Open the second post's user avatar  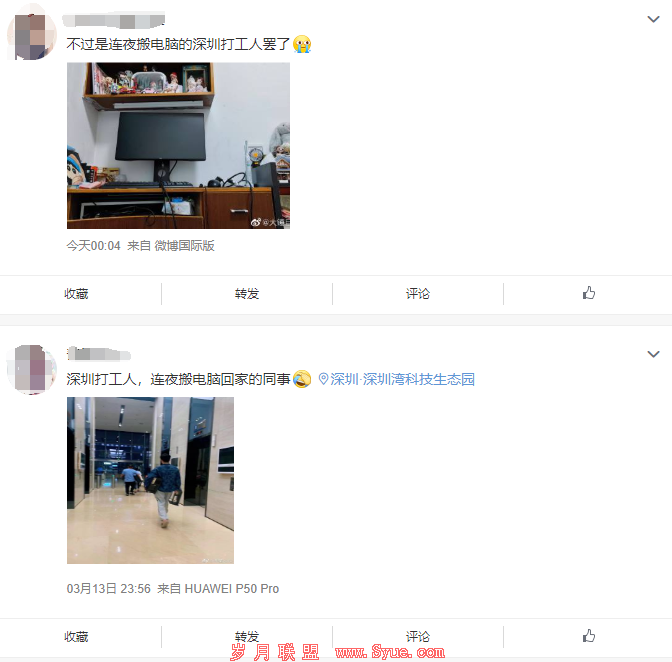(31, 368)
